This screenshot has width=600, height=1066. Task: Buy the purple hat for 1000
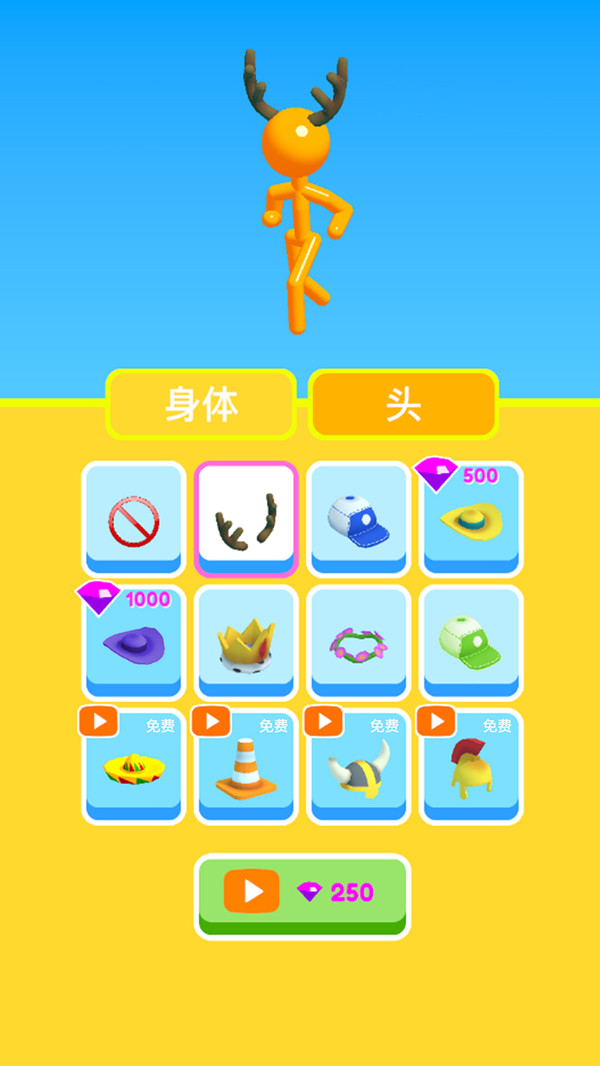[134, 642]
